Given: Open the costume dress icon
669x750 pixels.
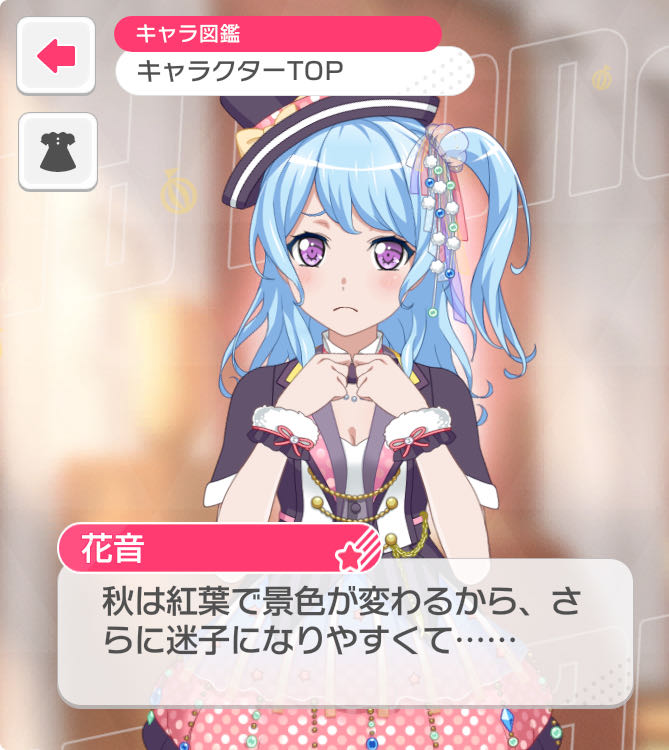Looking at the screenshot, I should click(x=57, y=151).
